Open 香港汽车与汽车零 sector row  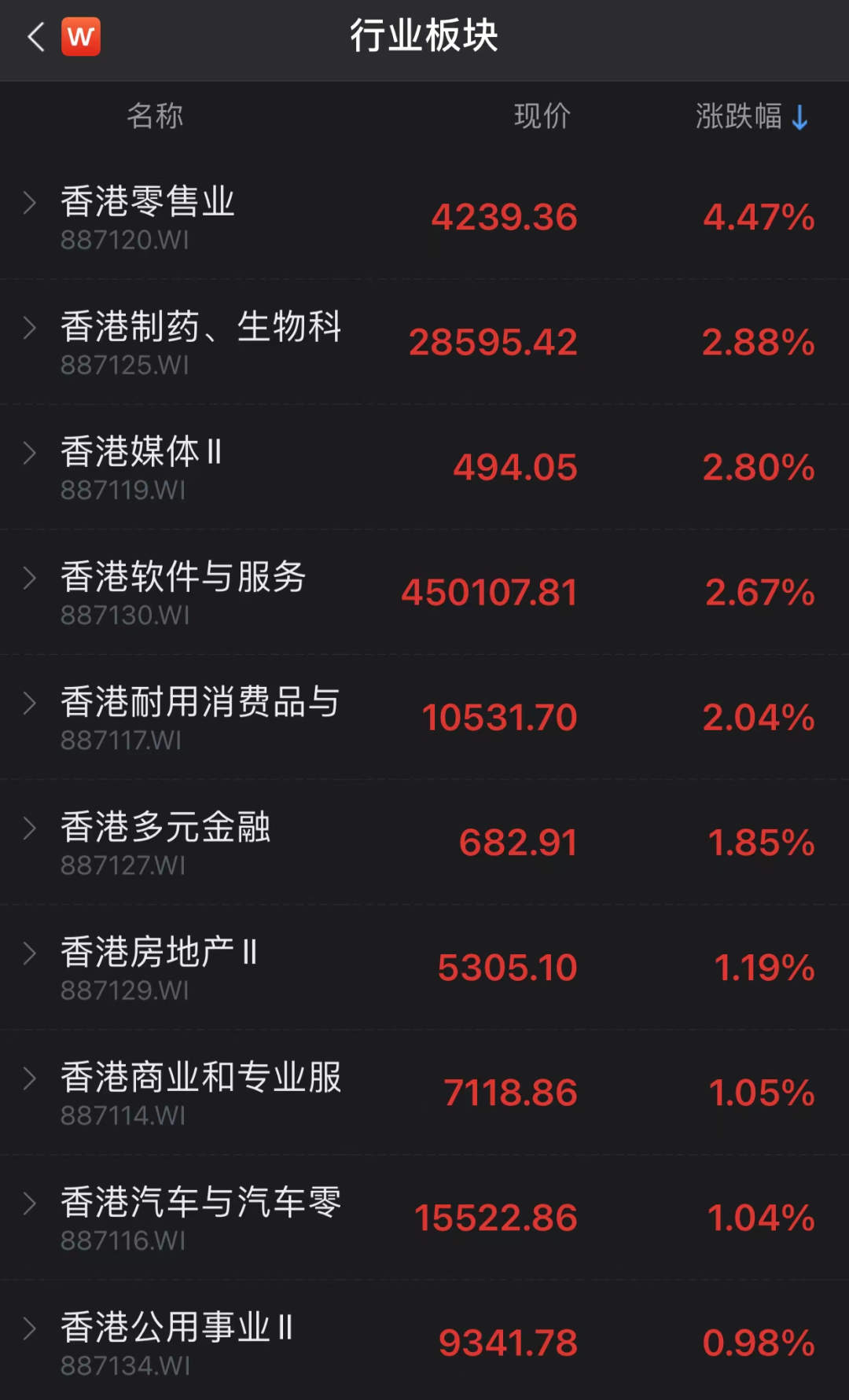[x=424, y=1217]
